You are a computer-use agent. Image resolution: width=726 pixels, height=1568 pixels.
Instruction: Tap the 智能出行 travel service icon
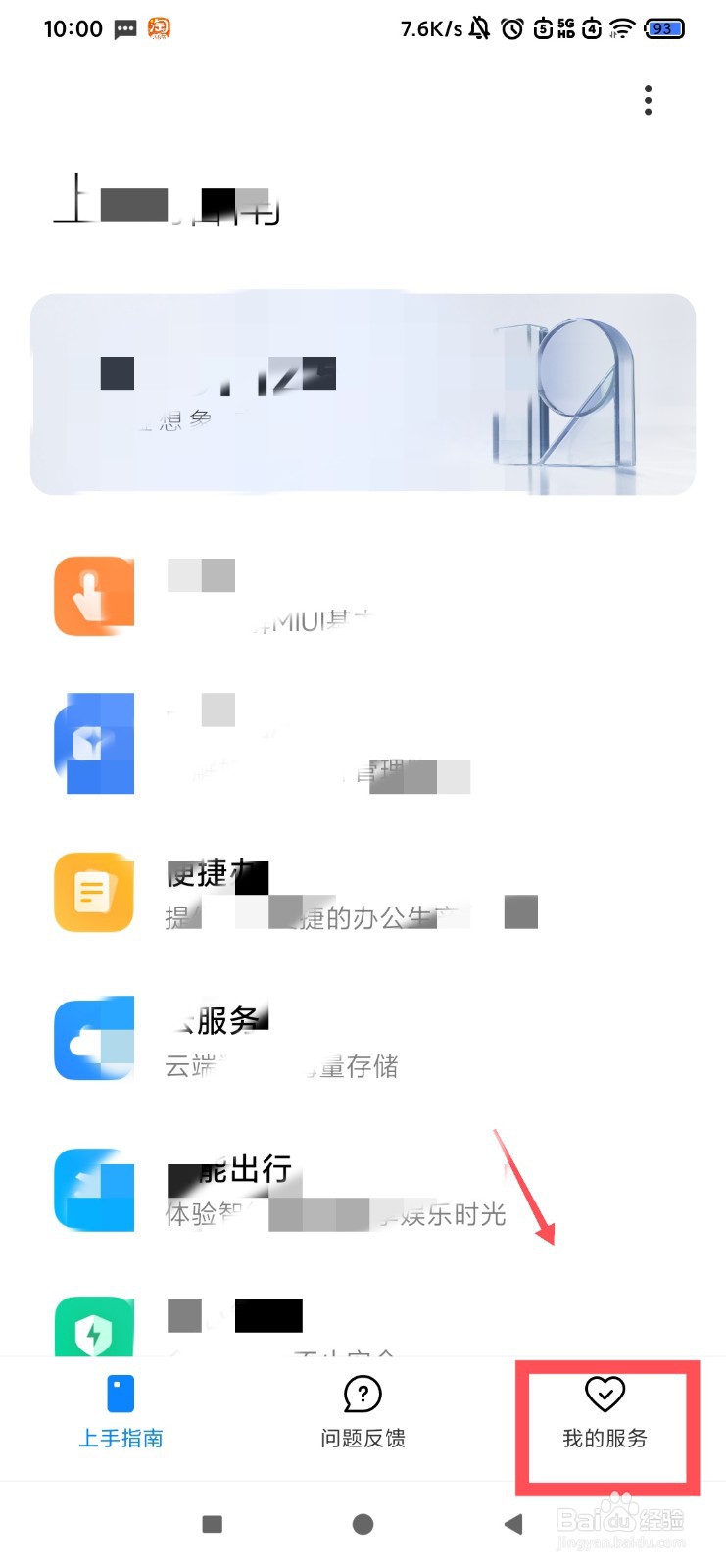[93, 1189]
